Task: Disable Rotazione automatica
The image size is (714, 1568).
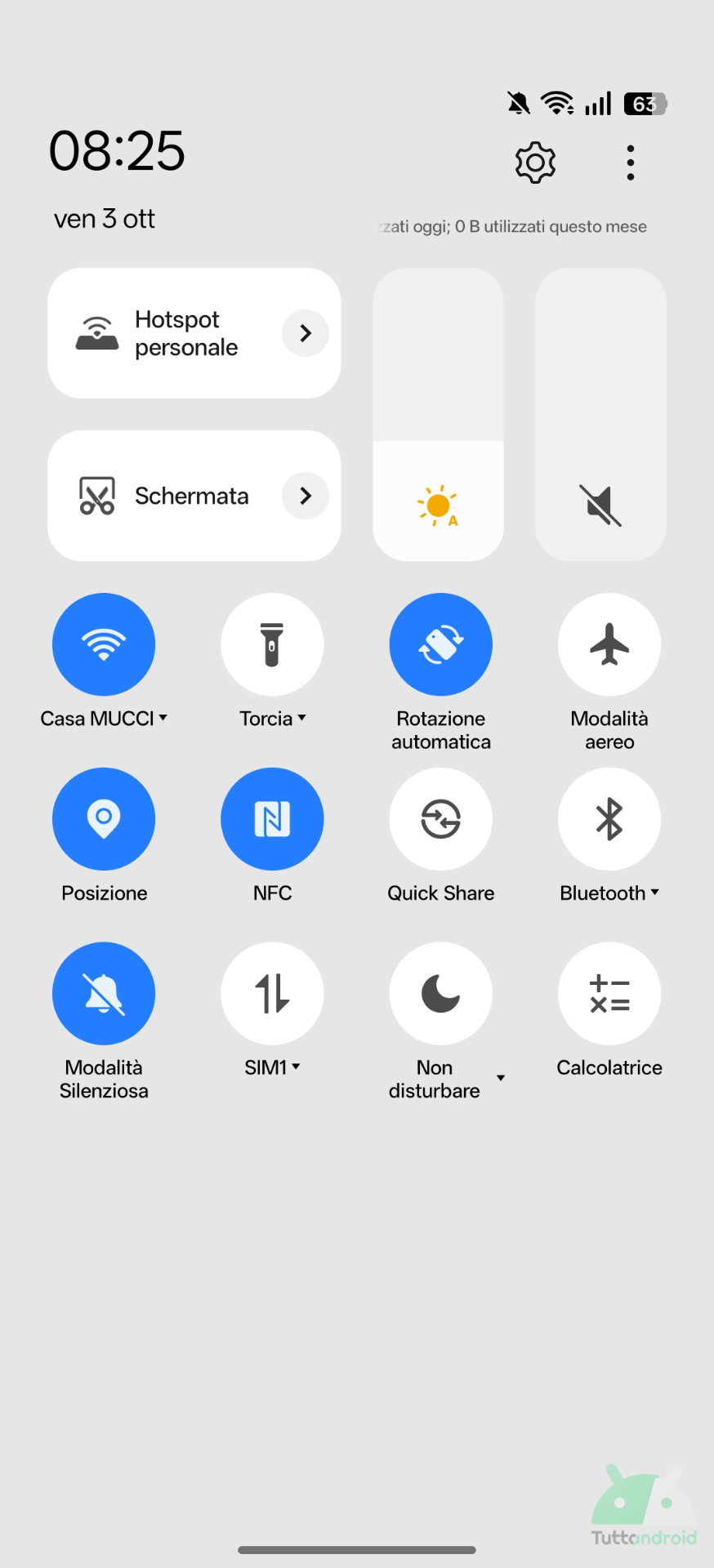Action: [x=441, y=644]
